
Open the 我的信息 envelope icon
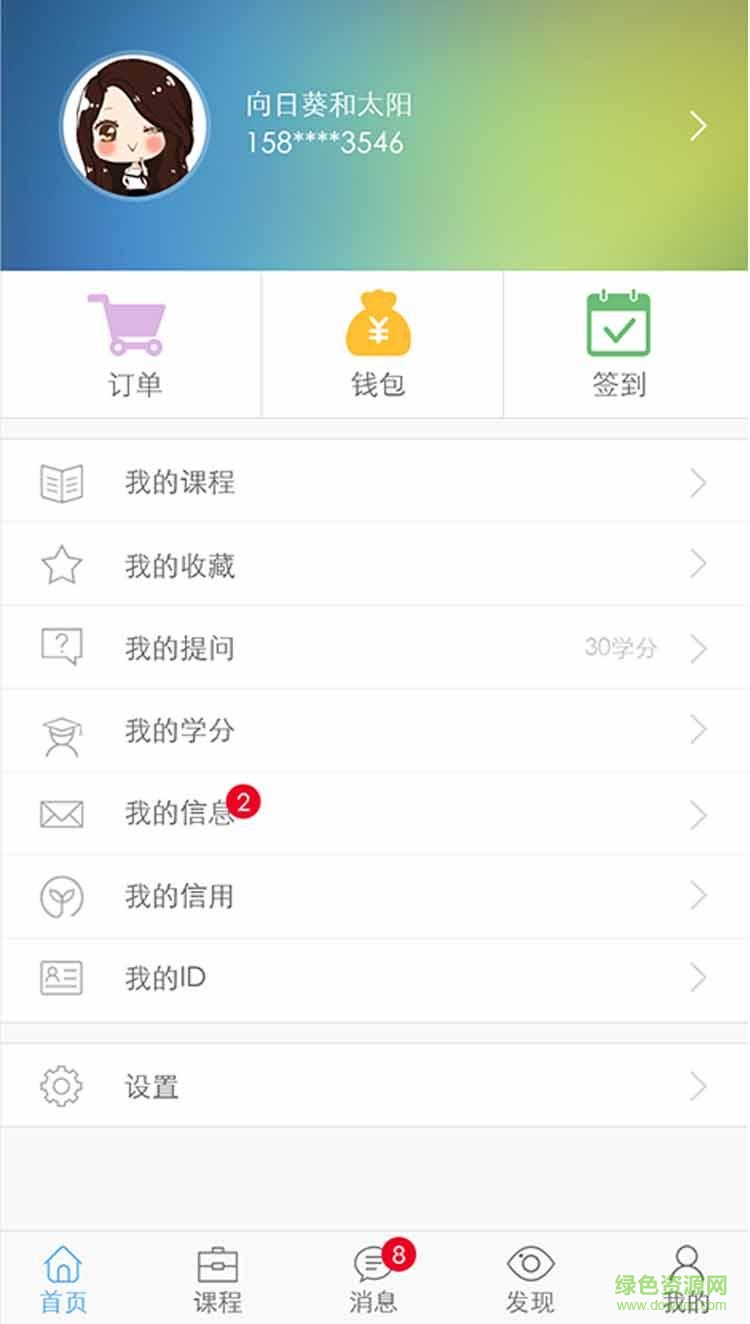62,814
